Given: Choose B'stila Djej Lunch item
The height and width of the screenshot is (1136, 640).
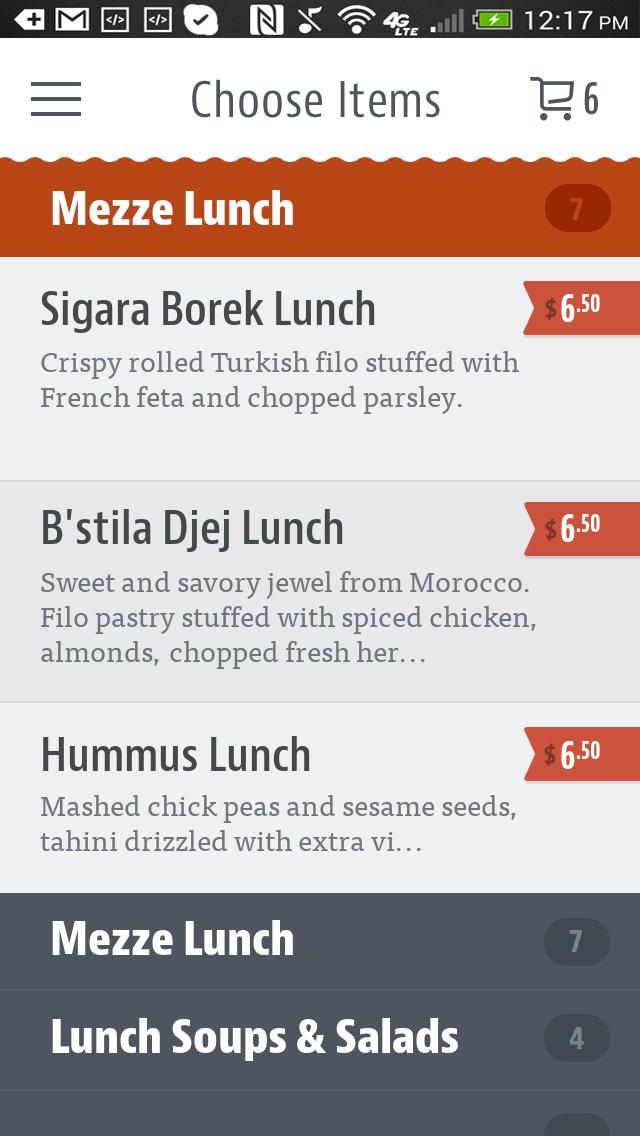Looking at the screenshot, I should click(280, 591).
